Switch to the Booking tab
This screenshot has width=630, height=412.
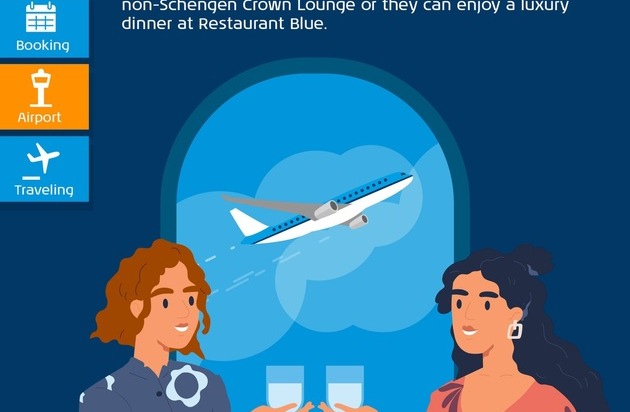coord(43,29)
